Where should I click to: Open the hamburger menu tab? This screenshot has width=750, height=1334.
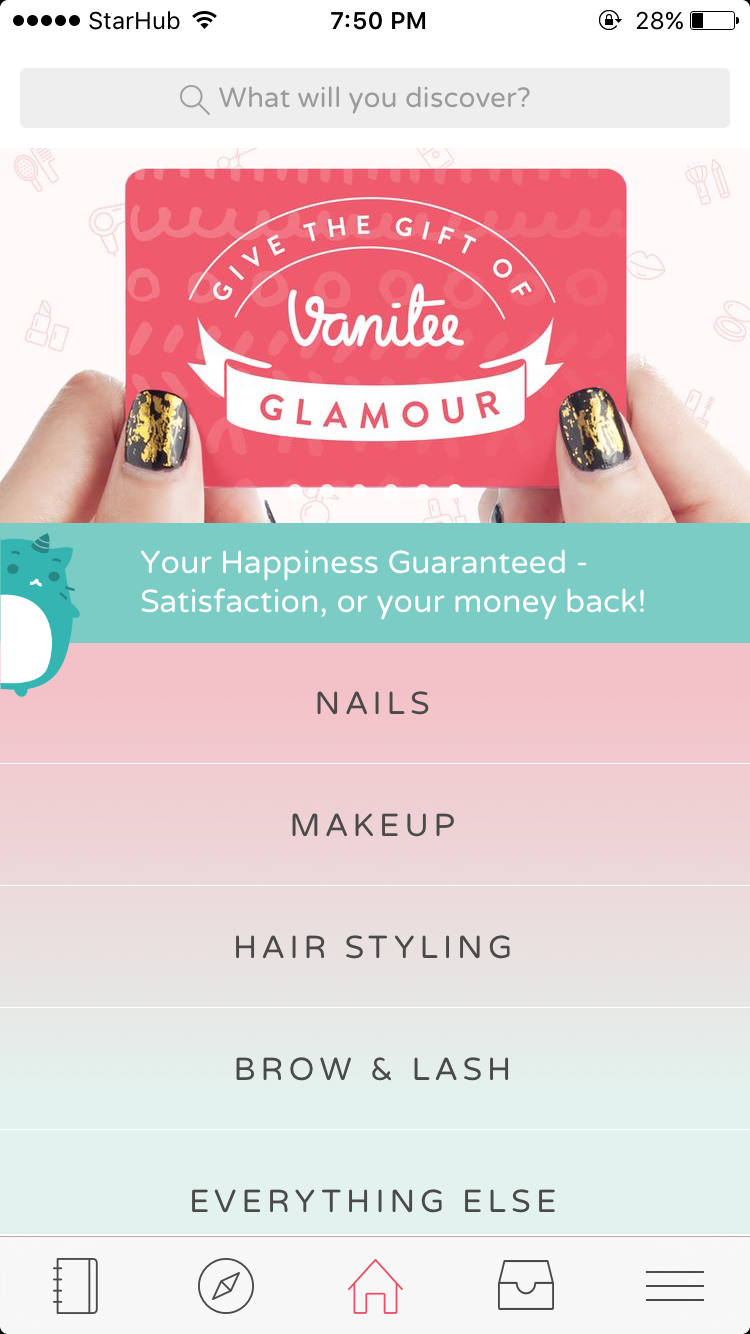(x=675, y=1285)
